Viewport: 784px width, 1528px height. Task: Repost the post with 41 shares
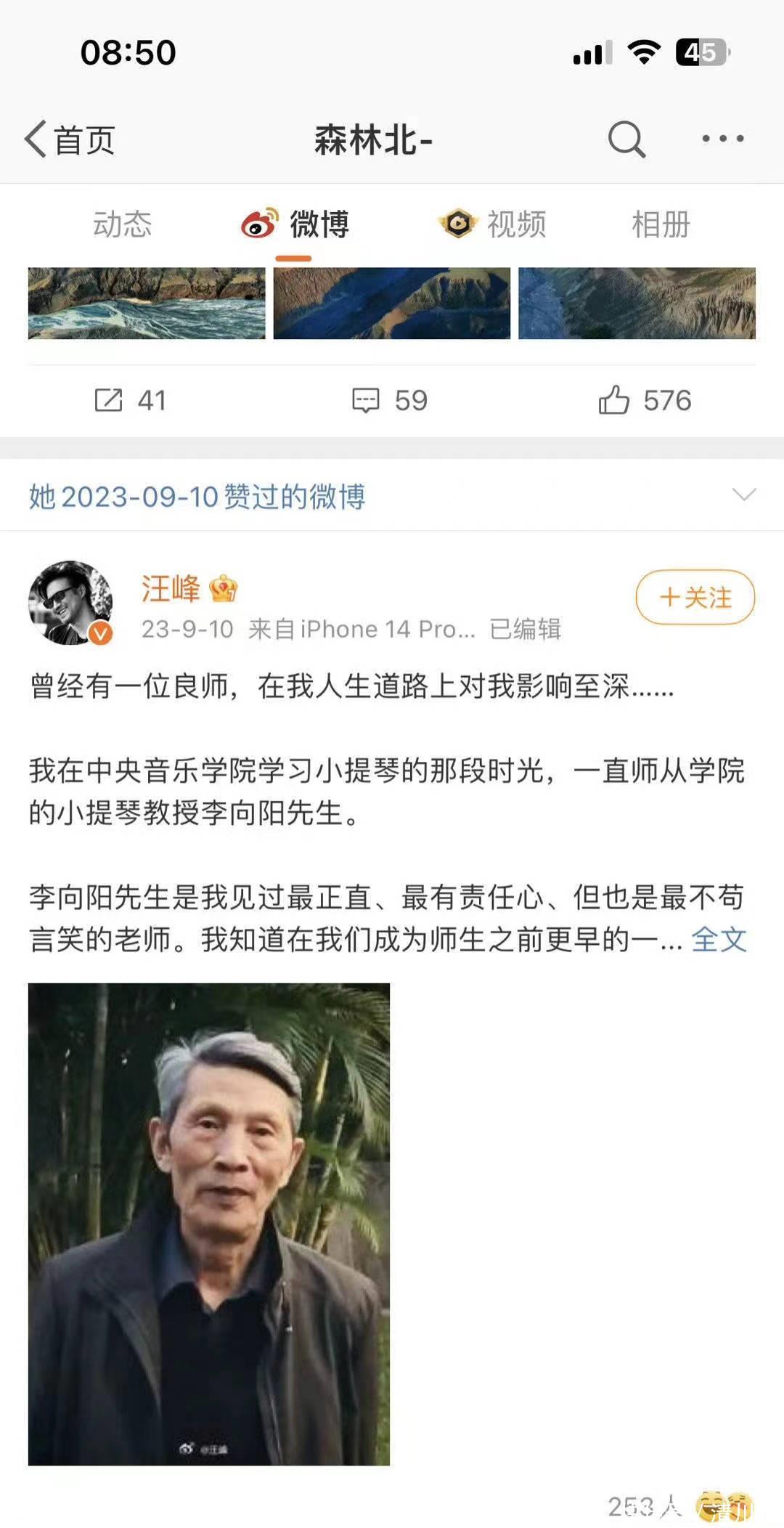point(131,400)
